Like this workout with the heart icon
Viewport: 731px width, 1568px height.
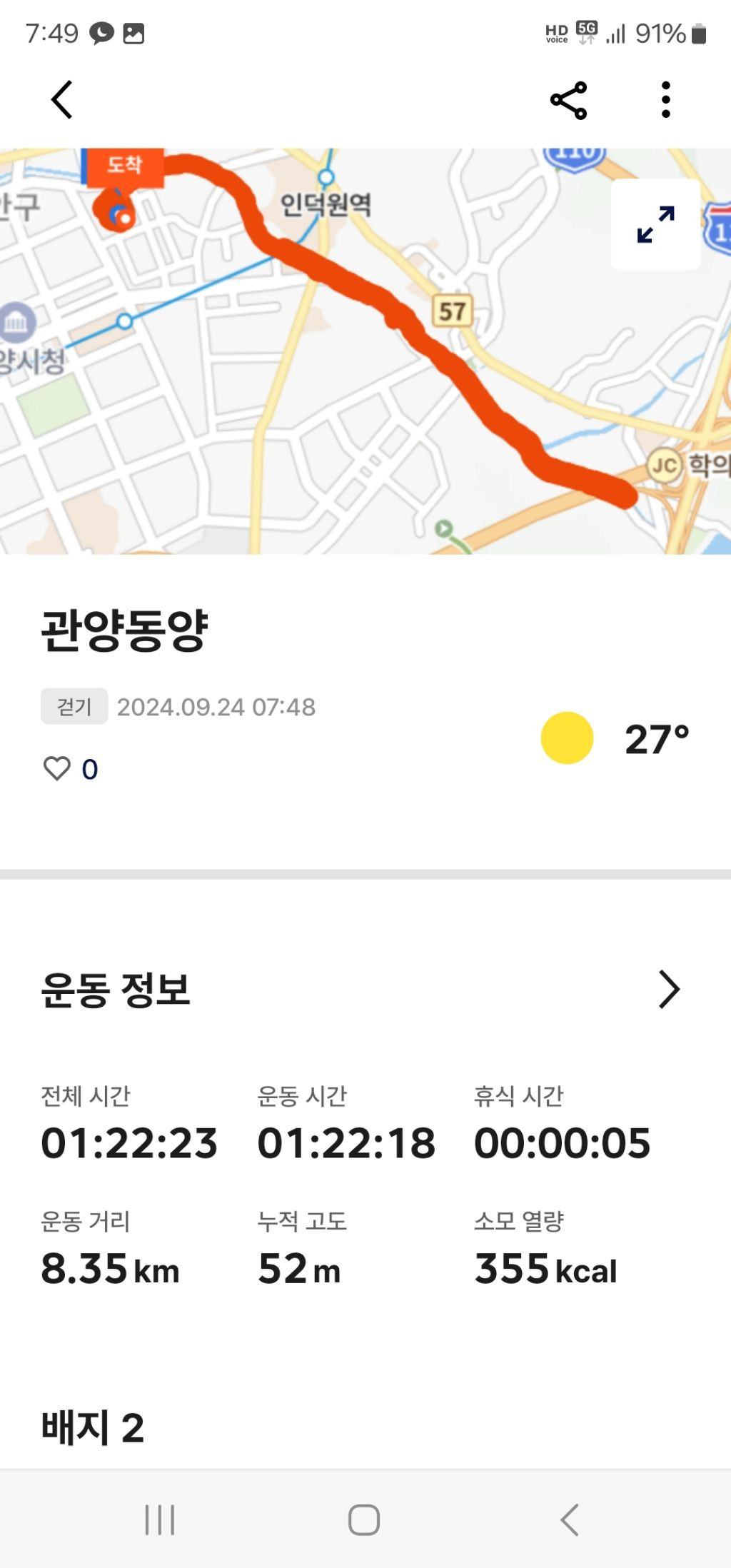click(57, 769)
